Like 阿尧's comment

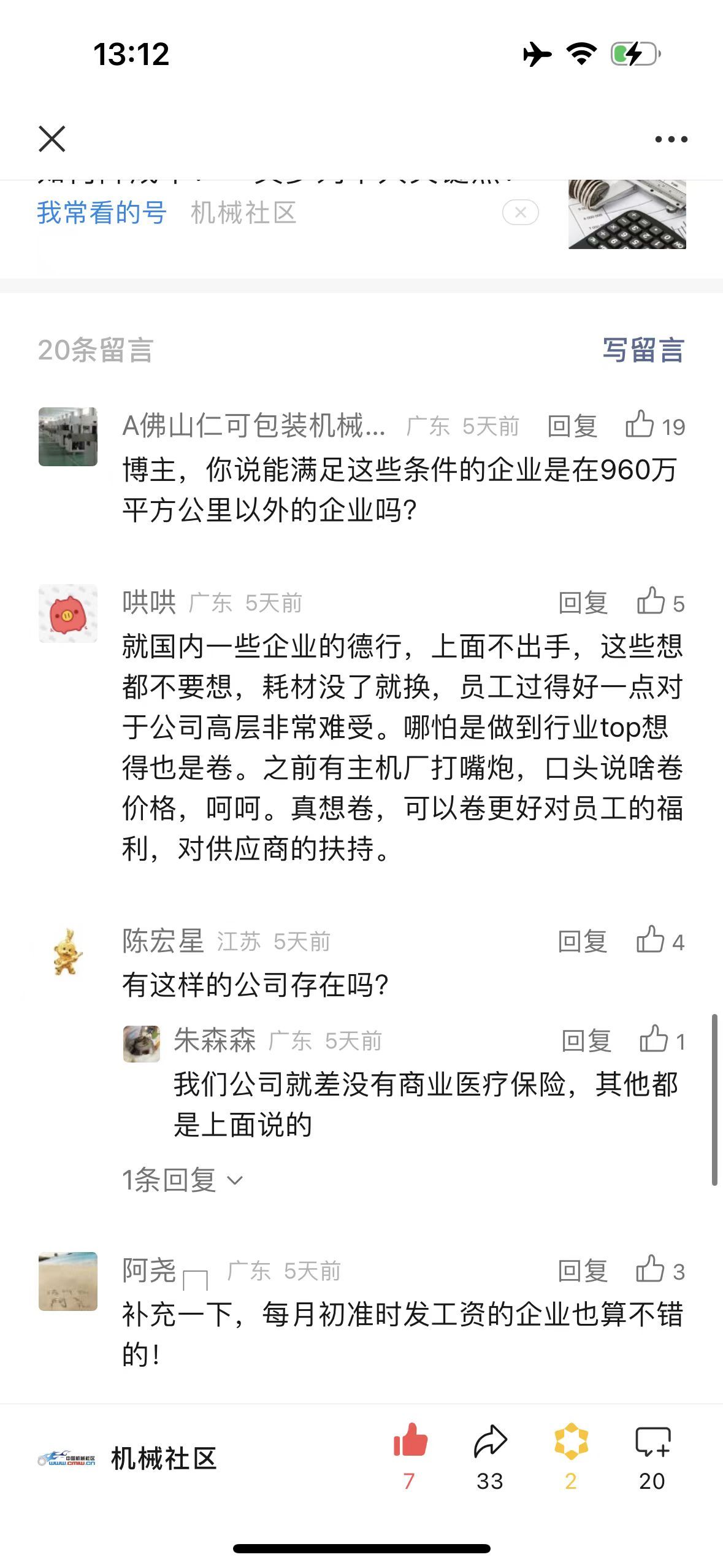(660, 1271)
